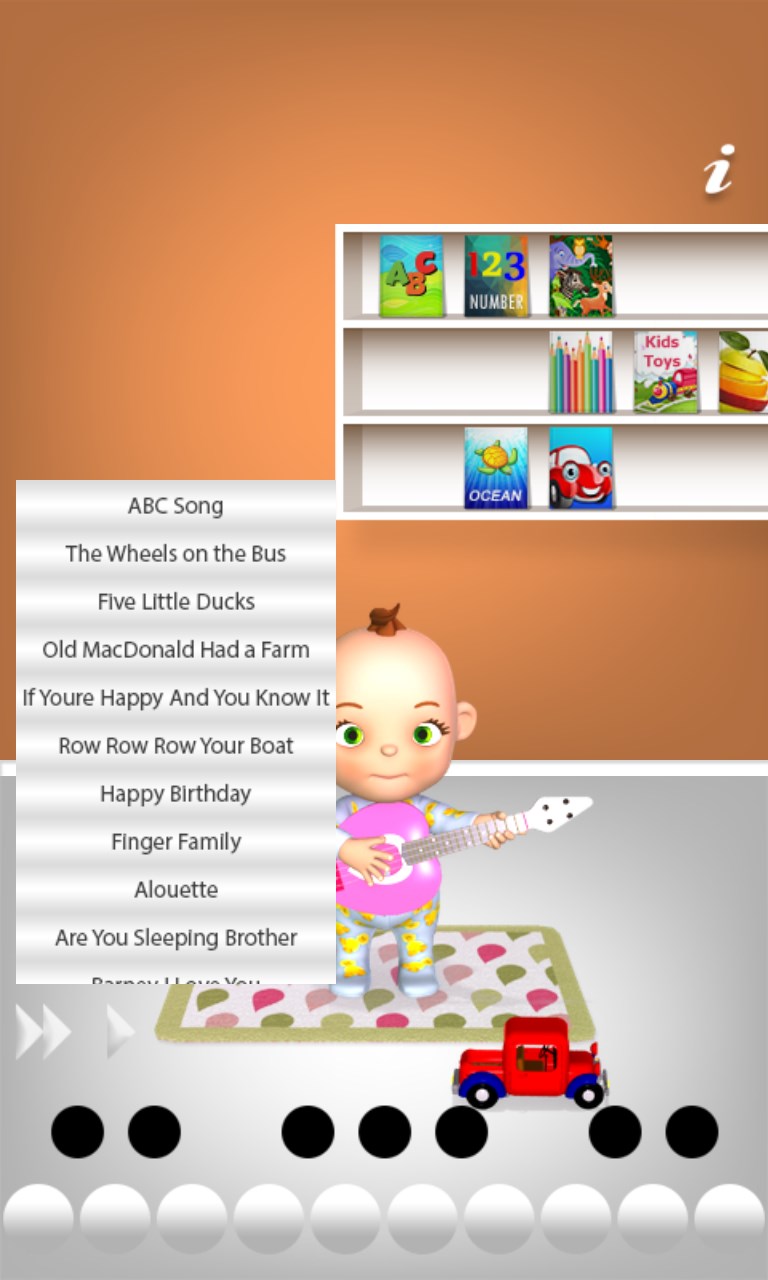Choose Row Row Row Your Boat
This screenshot has height=1280, width=768.
[x=176, y=746]
